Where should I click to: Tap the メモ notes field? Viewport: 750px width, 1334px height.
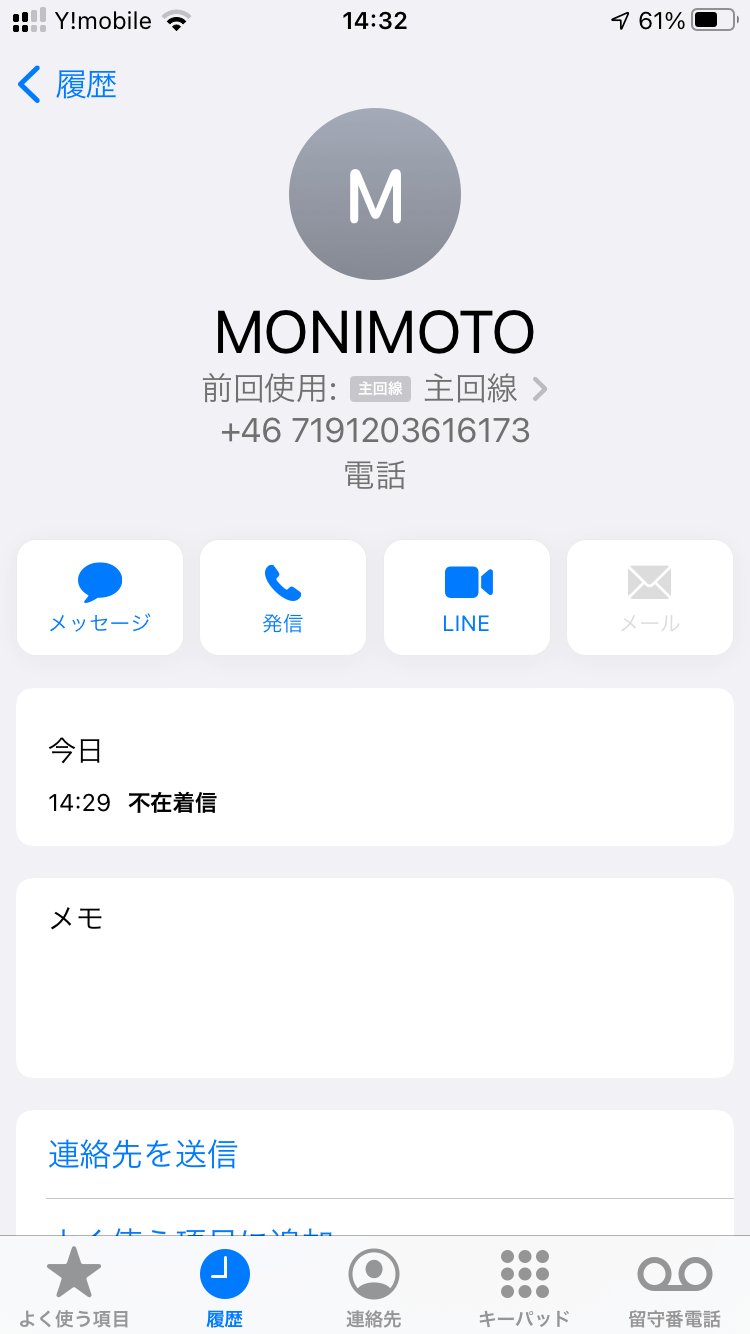pyautogui.click(x=375, y=978)
